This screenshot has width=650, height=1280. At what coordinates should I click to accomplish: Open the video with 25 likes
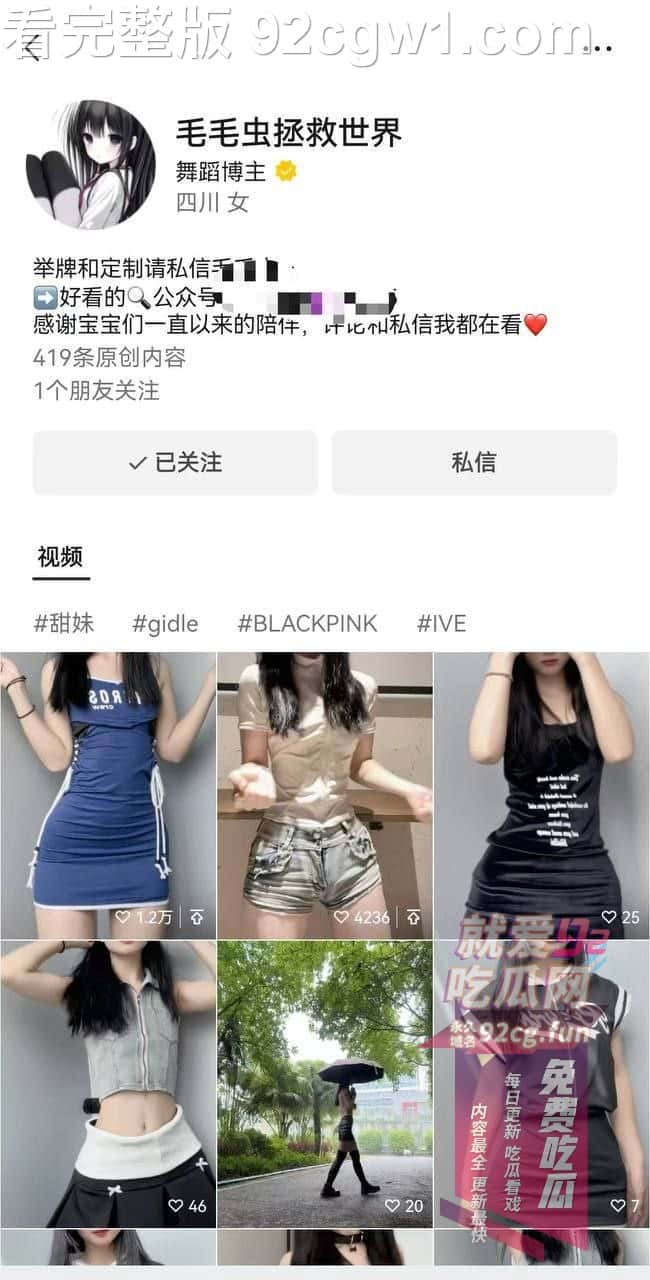[541, 795]
